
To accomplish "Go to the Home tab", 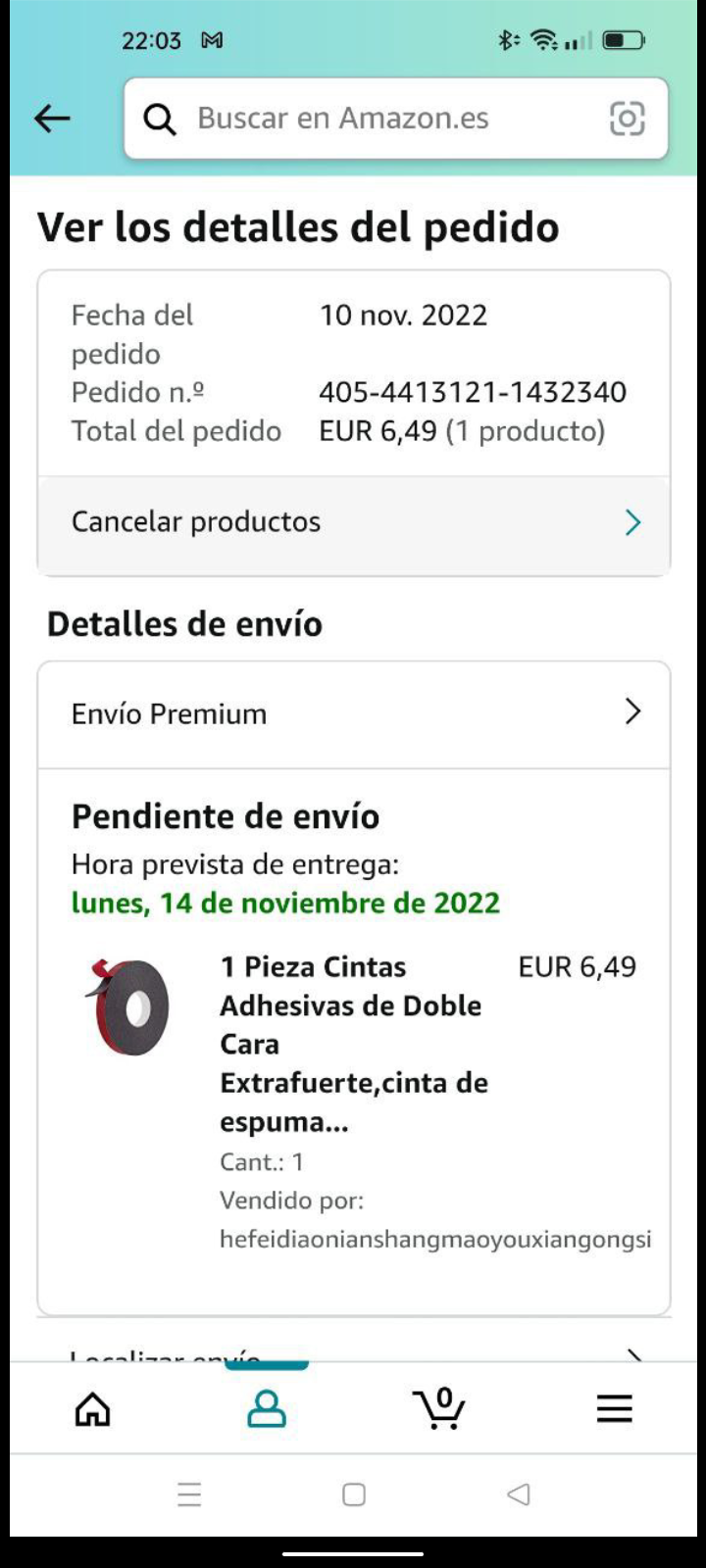I will pos(93,1409).
